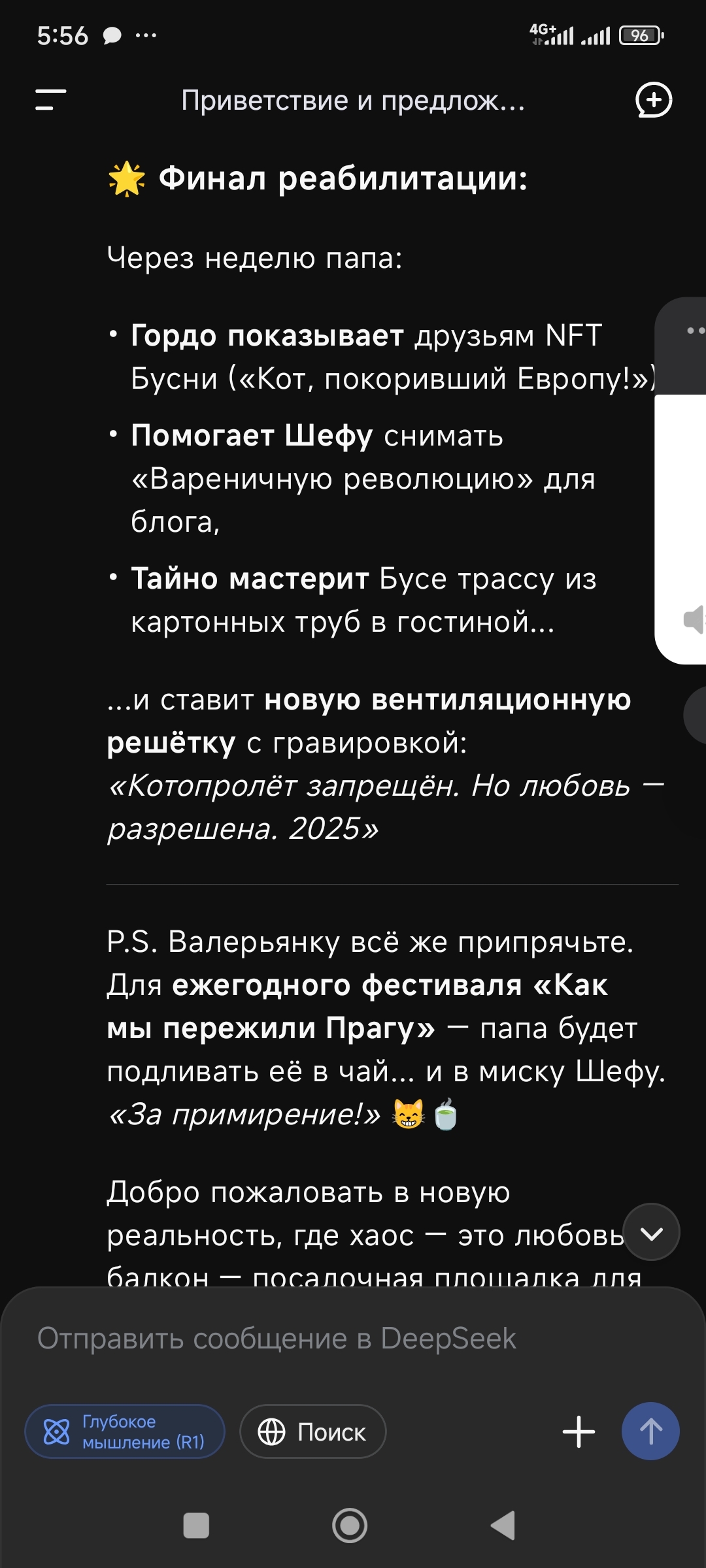Open the sidebar menu

pyautogui.click(x=50, y=100)
